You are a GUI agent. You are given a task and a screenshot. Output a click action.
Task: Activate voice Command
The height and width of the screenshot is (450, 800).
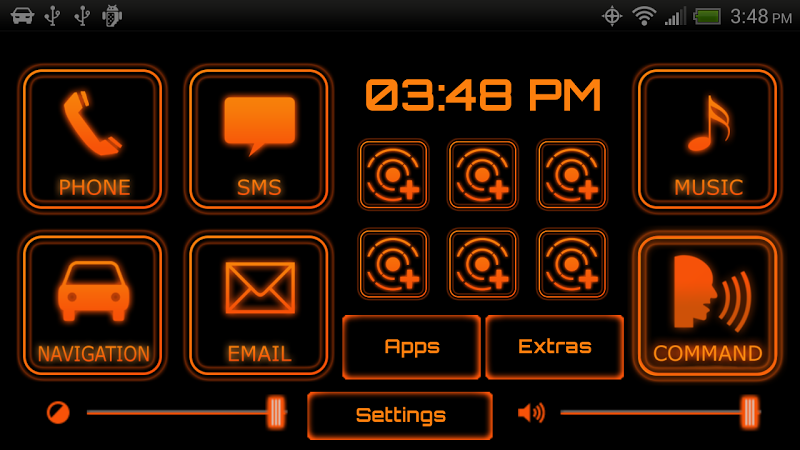tap(707, 305)
